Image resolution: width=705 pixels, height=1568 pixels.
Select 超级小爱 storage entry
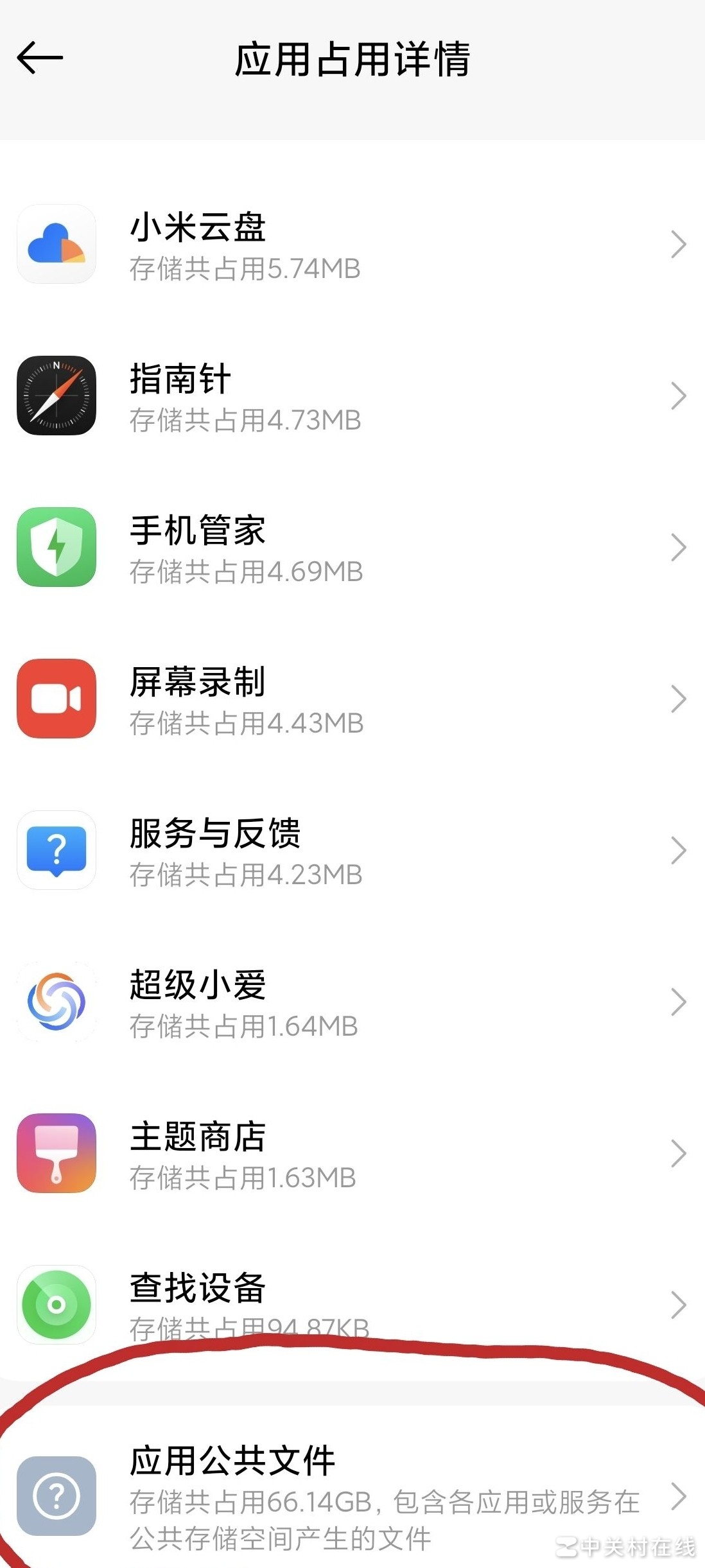[x=352, y=1002]
